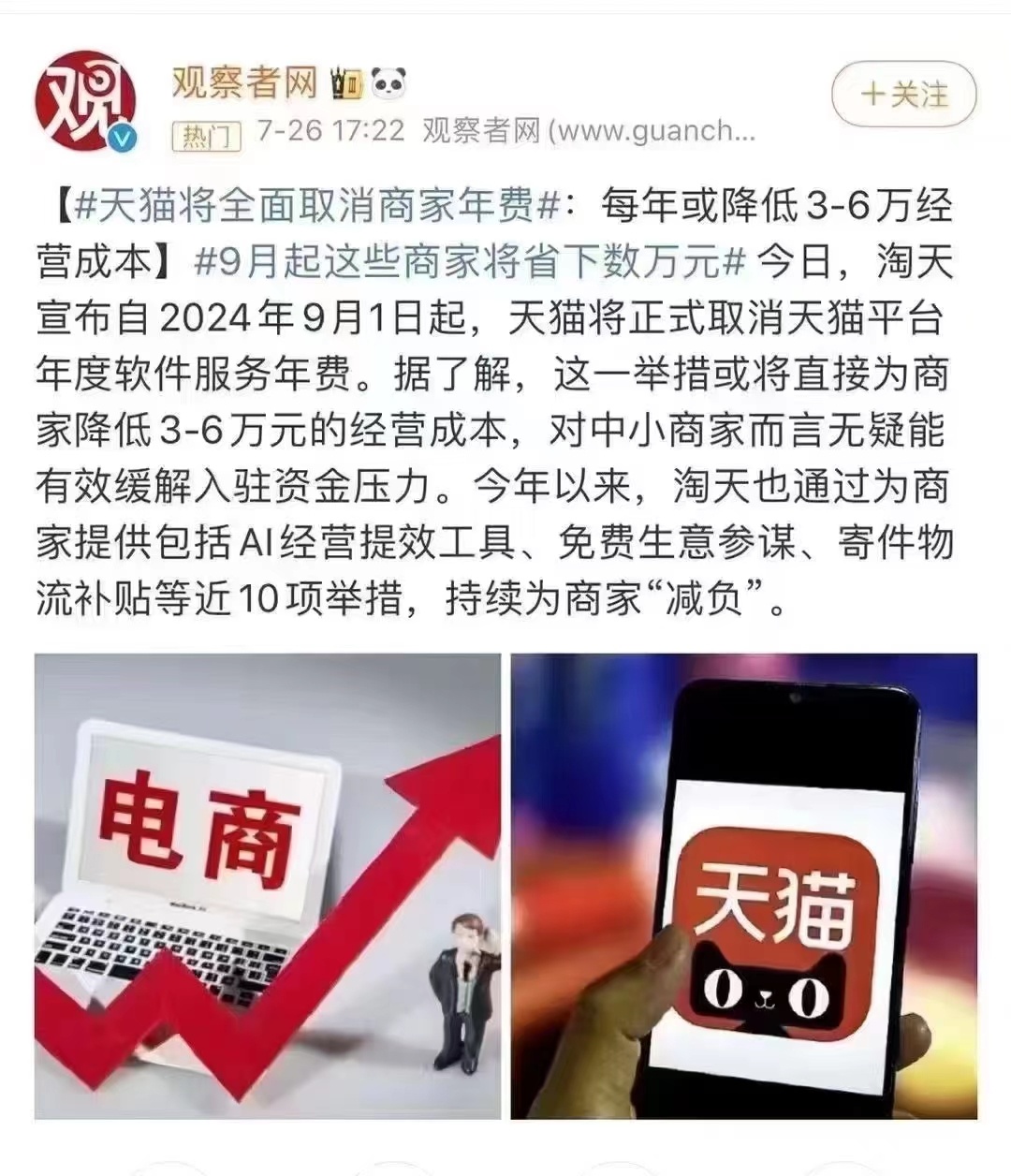The image size is (1011, 1176).
Task: Open the 观察者网 account name
Action: (244, 82)
